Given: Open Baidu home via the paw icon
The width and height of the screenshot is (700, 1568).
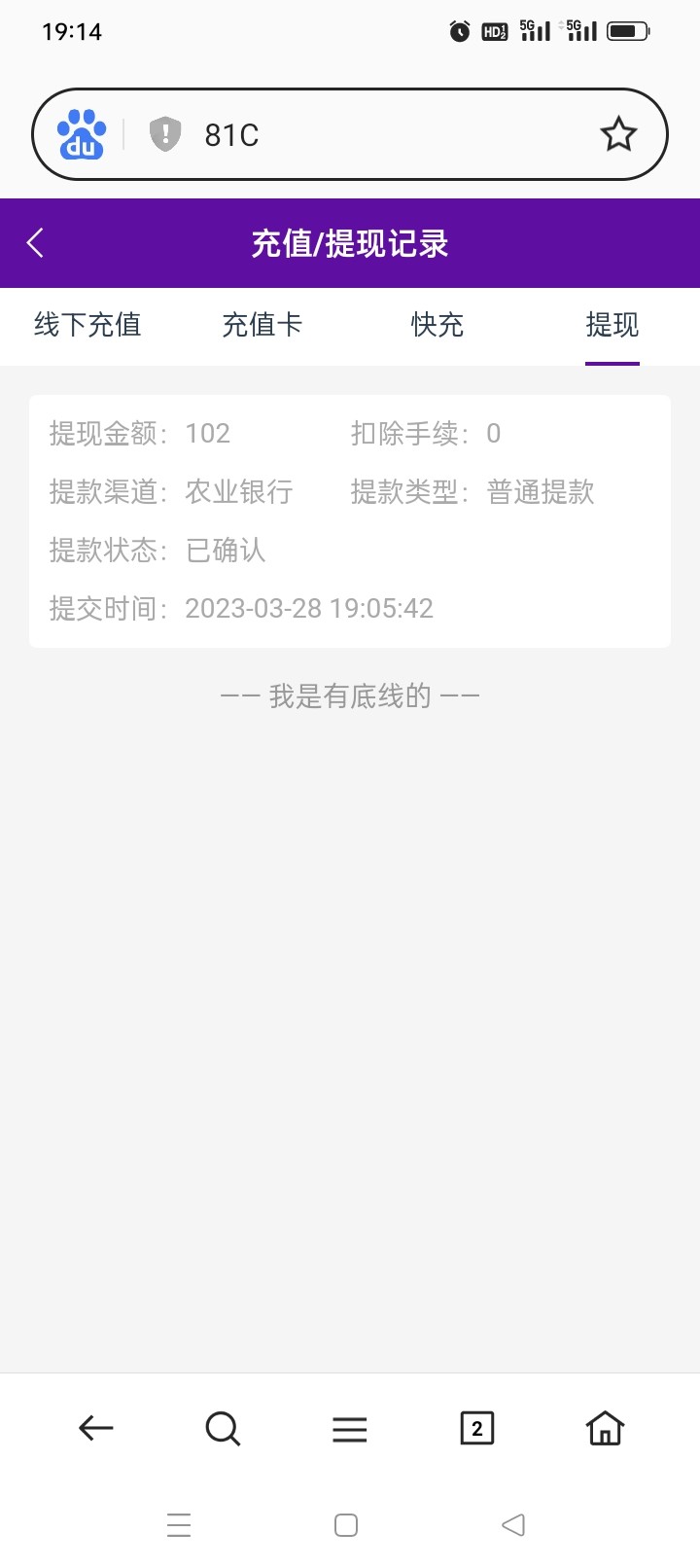Looking at the screenshot, I should point(80,133).
